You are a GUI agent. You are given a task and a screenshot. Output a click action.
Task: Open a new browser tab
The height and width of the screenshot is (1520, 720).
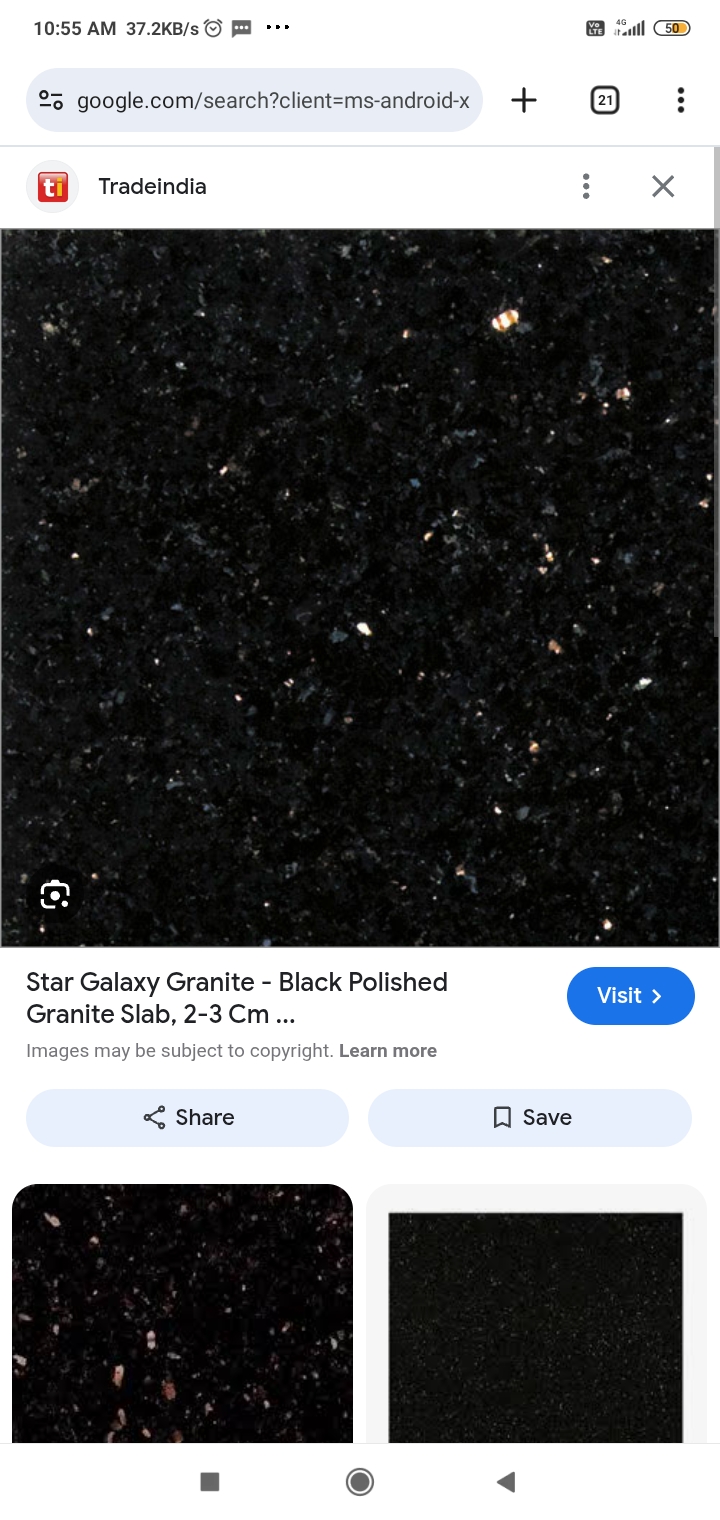[524, 100]
